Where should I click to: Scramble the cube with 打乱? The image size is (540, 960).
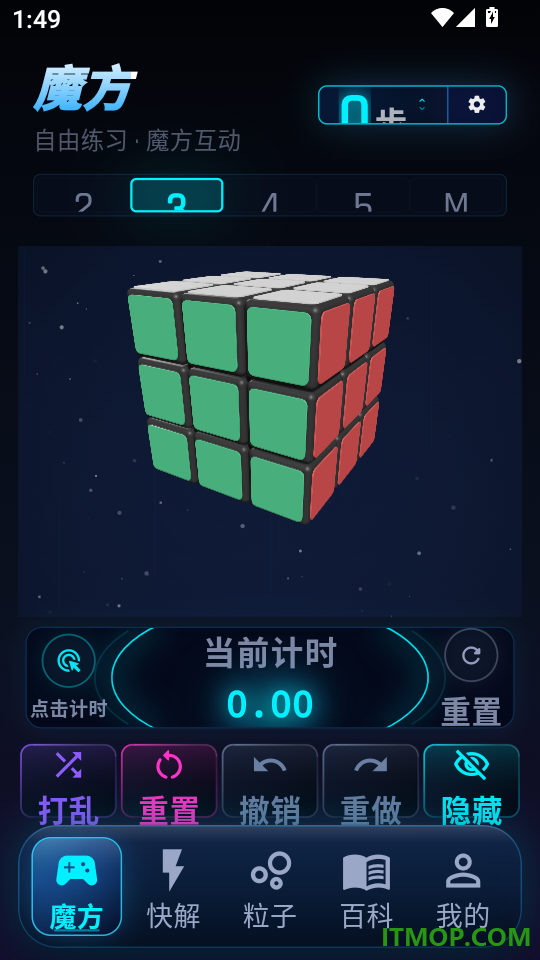coord(69,781)
